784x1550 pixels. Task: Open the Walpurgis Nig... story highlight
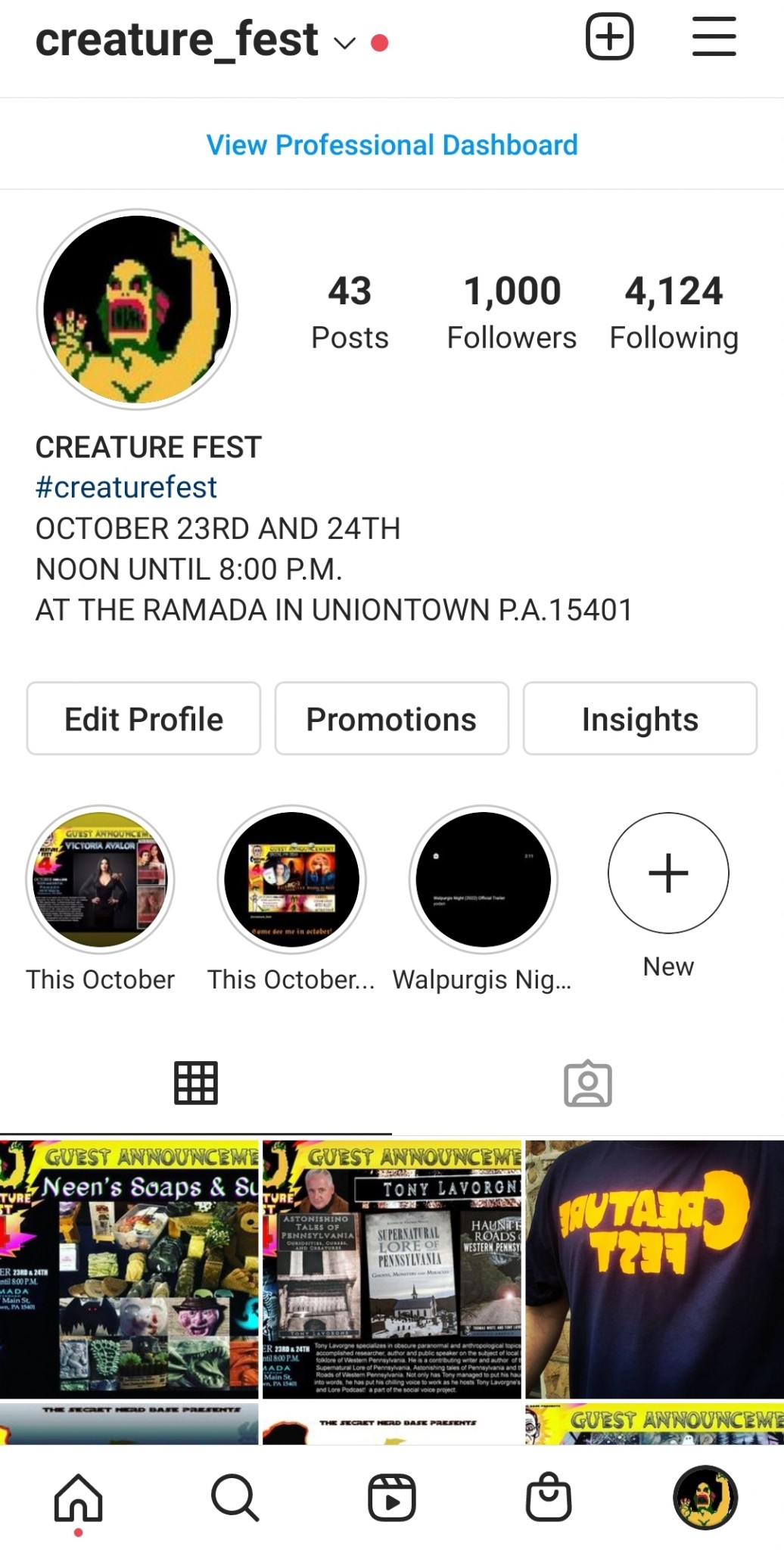pos(483,879)
